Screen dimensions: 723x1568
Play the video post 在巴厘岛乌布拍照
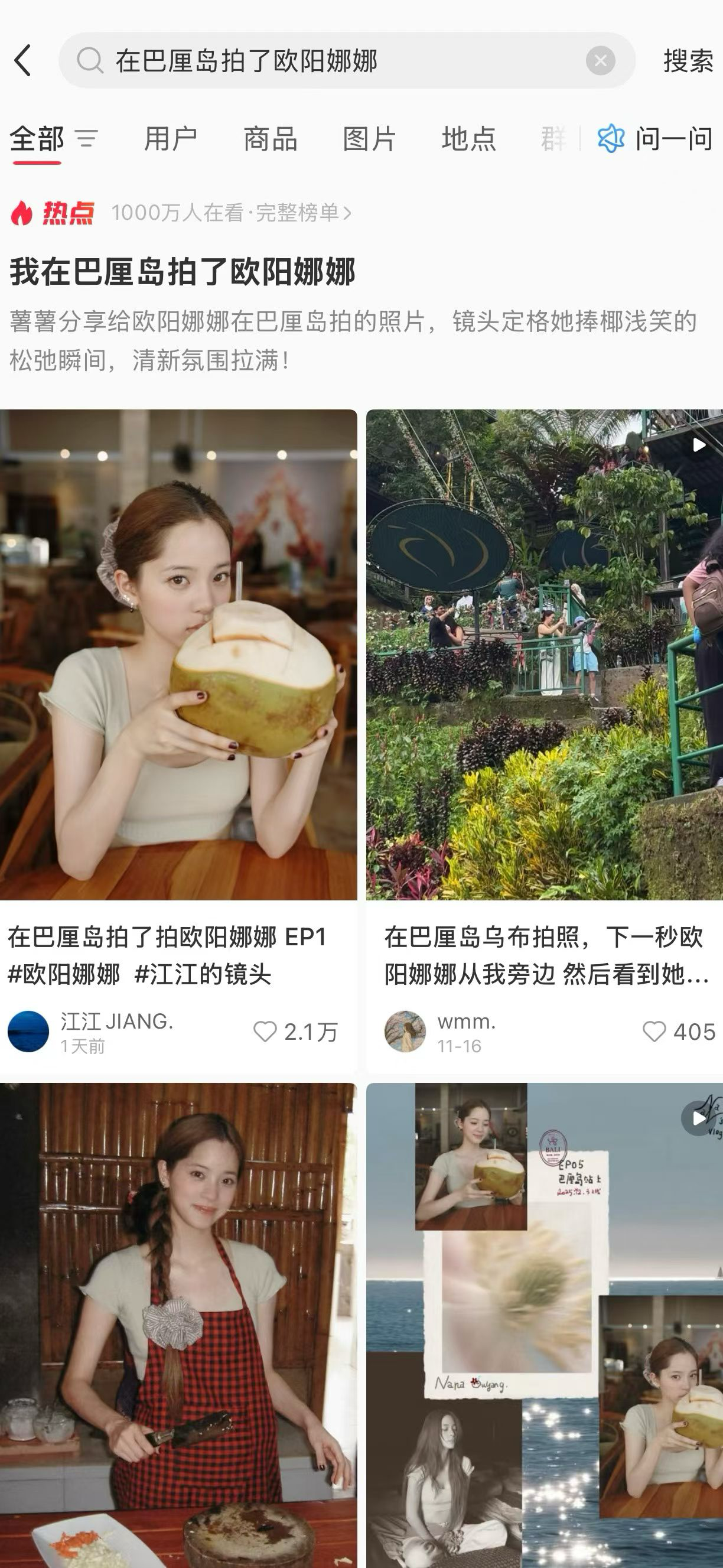click(544, 655)
